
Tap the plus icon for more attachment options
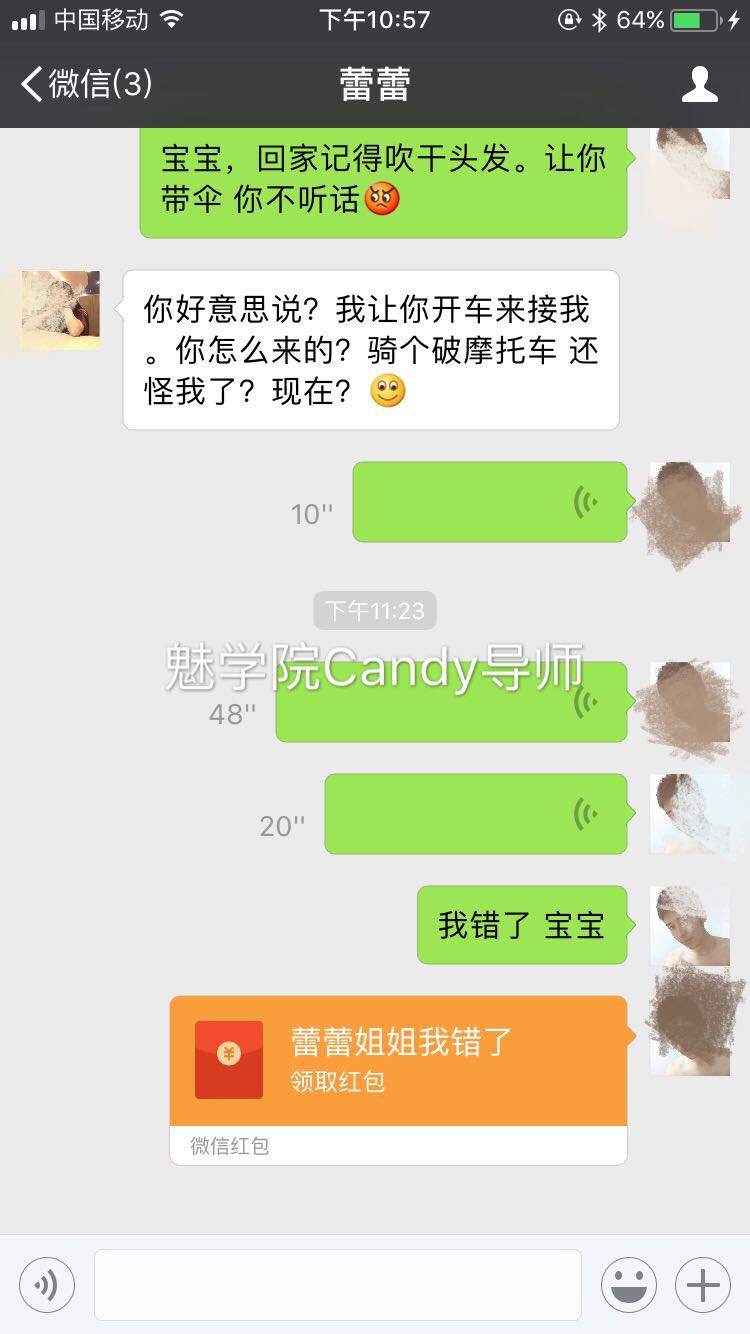(704, 1284)
